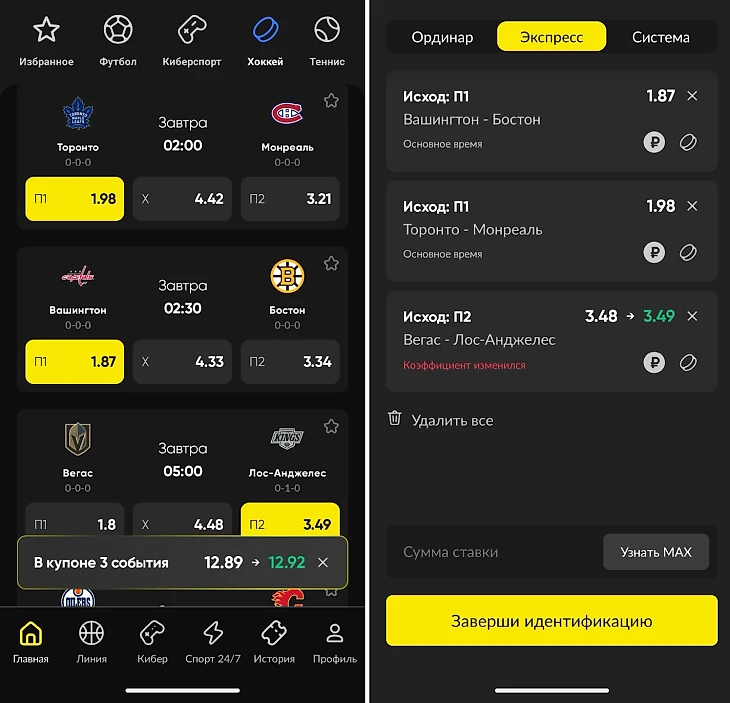Tap the Узнать MAX button
The height and width of the screenshot is (703, 730).
pos(655,552)
